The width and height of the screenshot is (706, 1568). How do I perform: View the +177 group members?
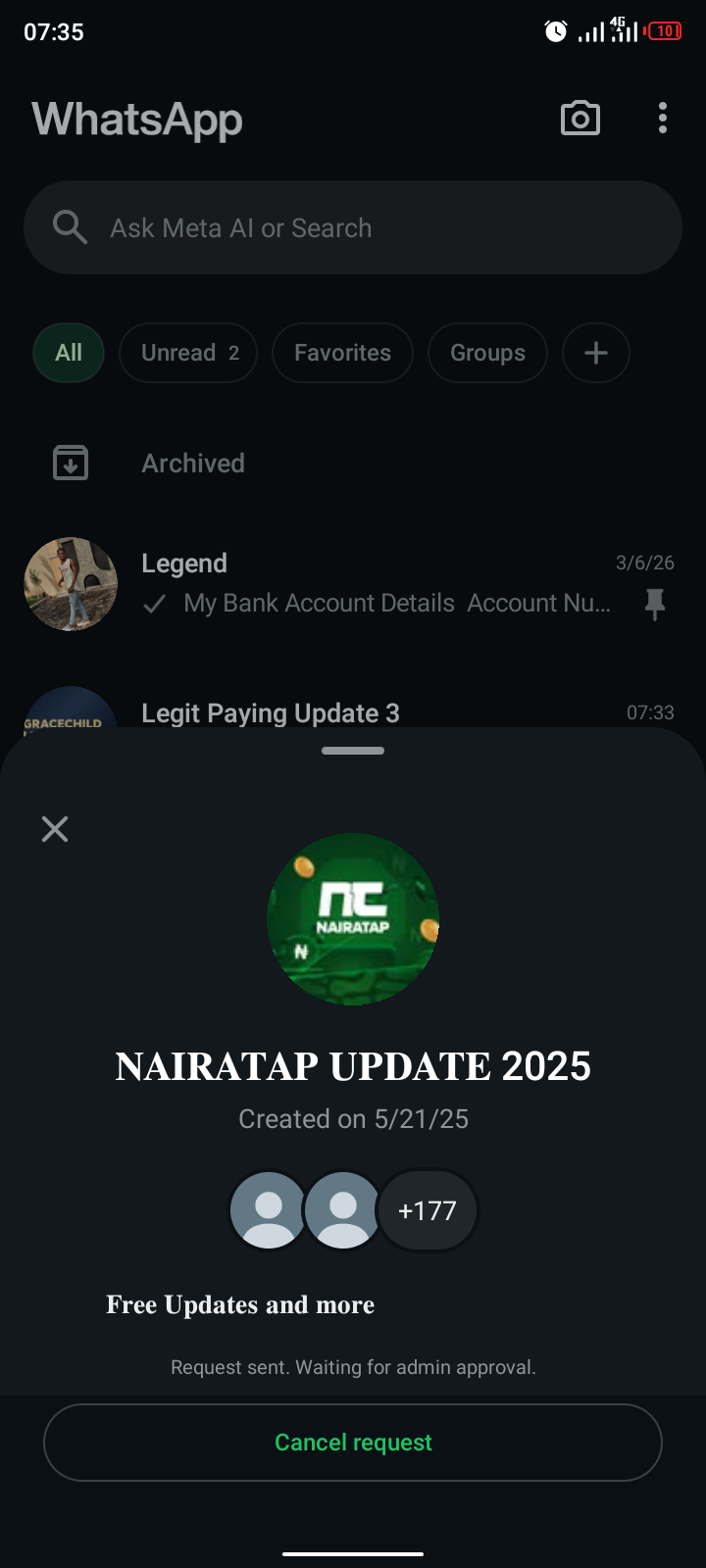[428, 1211]
